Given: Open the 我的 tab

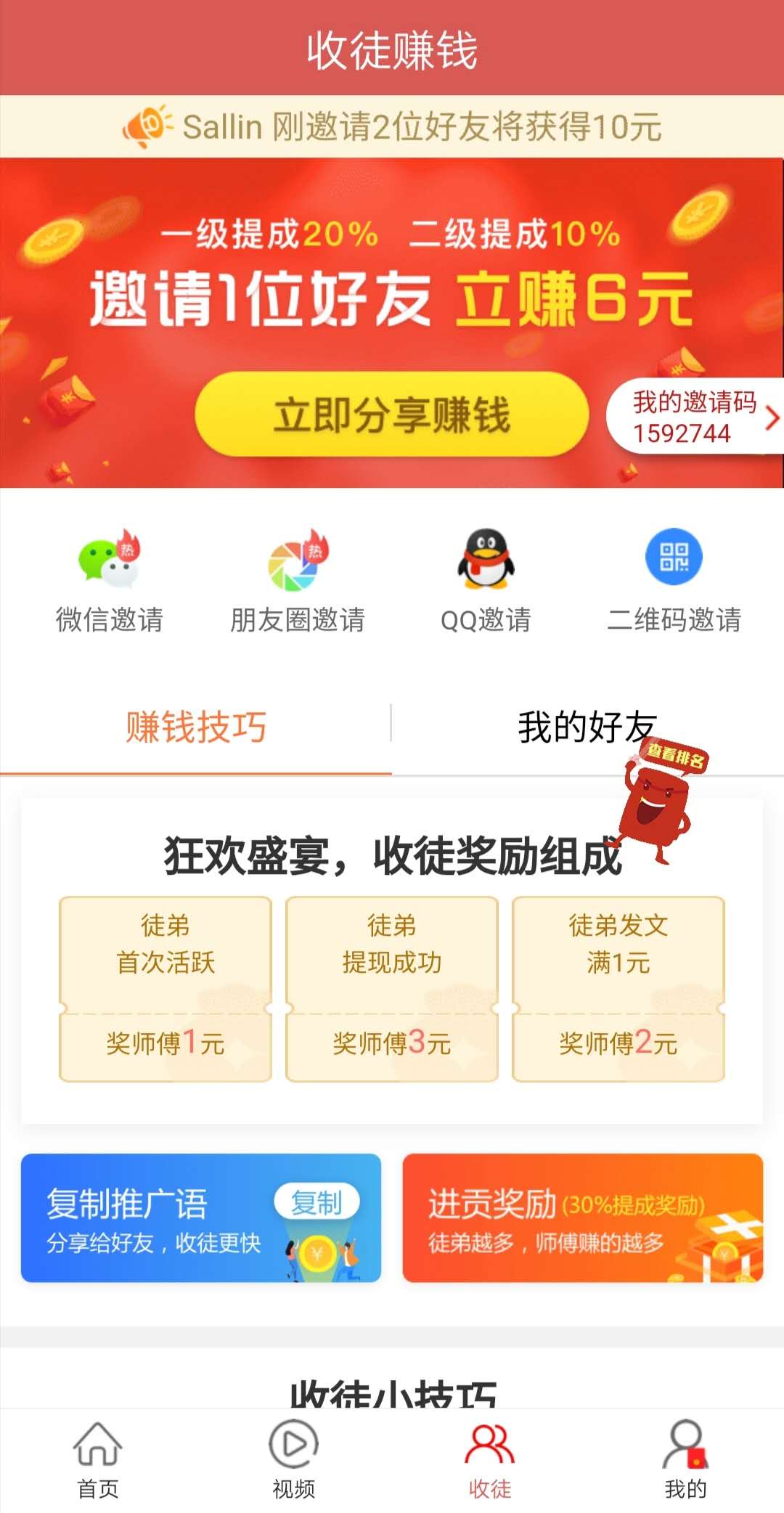Looking at the screenshot, I should click(x=686, y=1460).
